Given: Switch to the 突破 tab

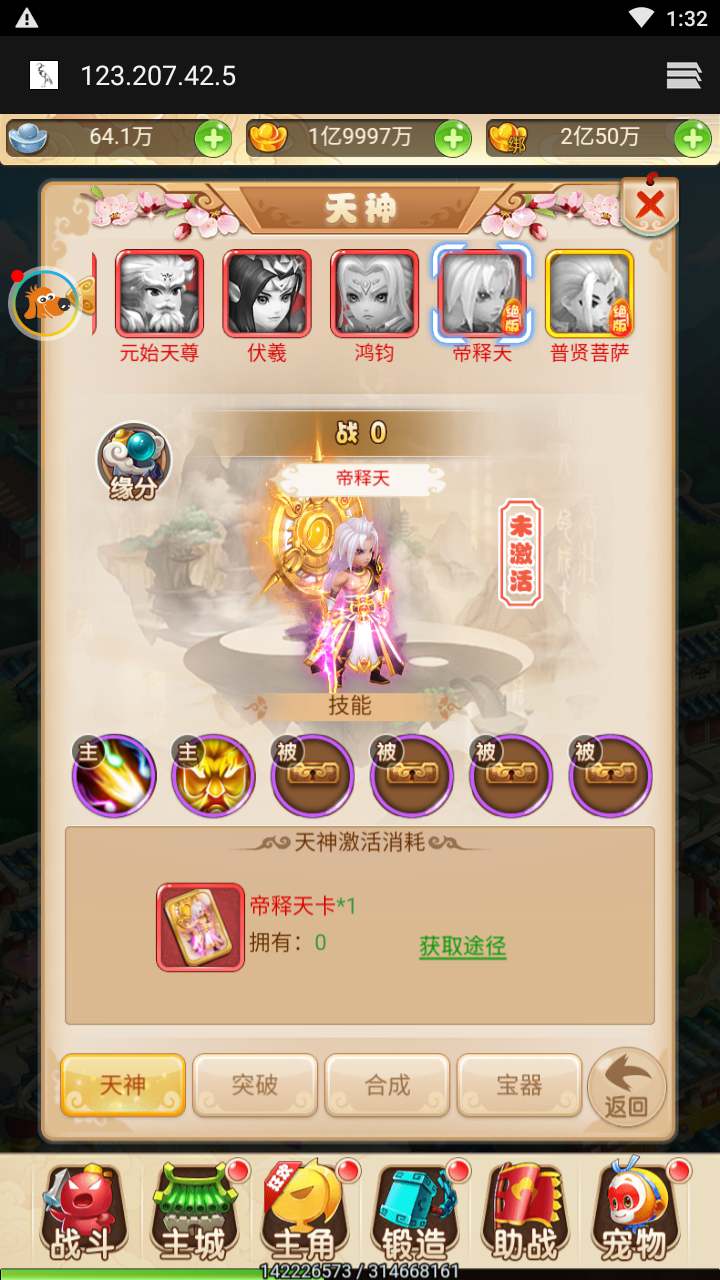Looking at the screenshot, I should [x=255, y=1085].
